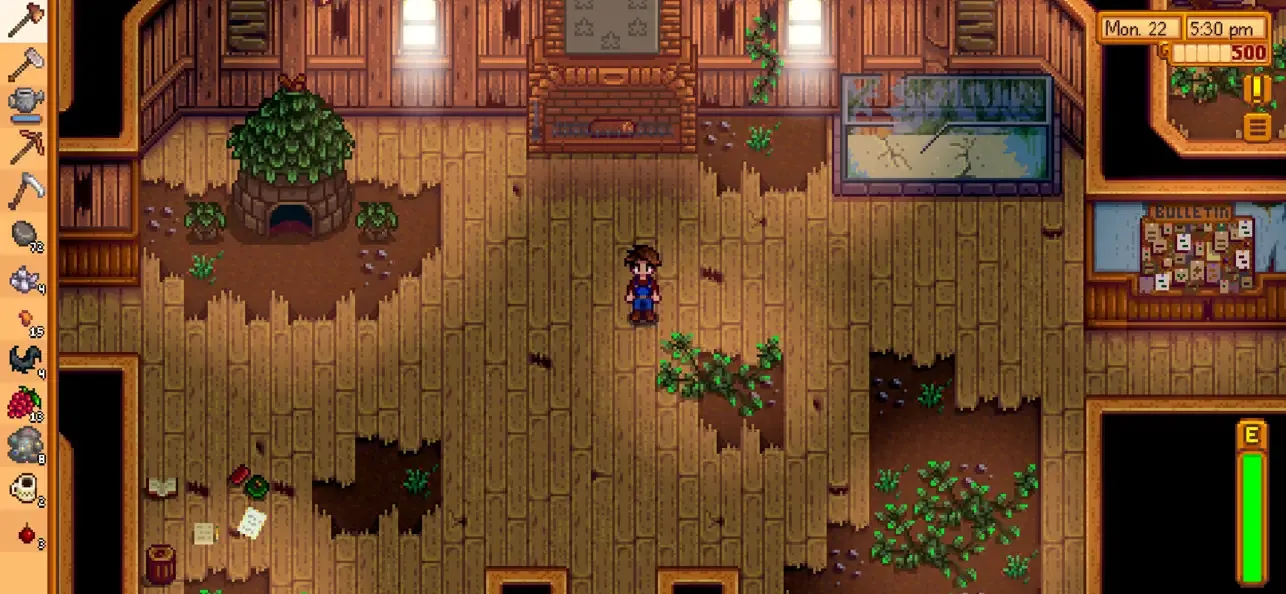Choose the watering can
1286x594 pixels.
[26, 102]
